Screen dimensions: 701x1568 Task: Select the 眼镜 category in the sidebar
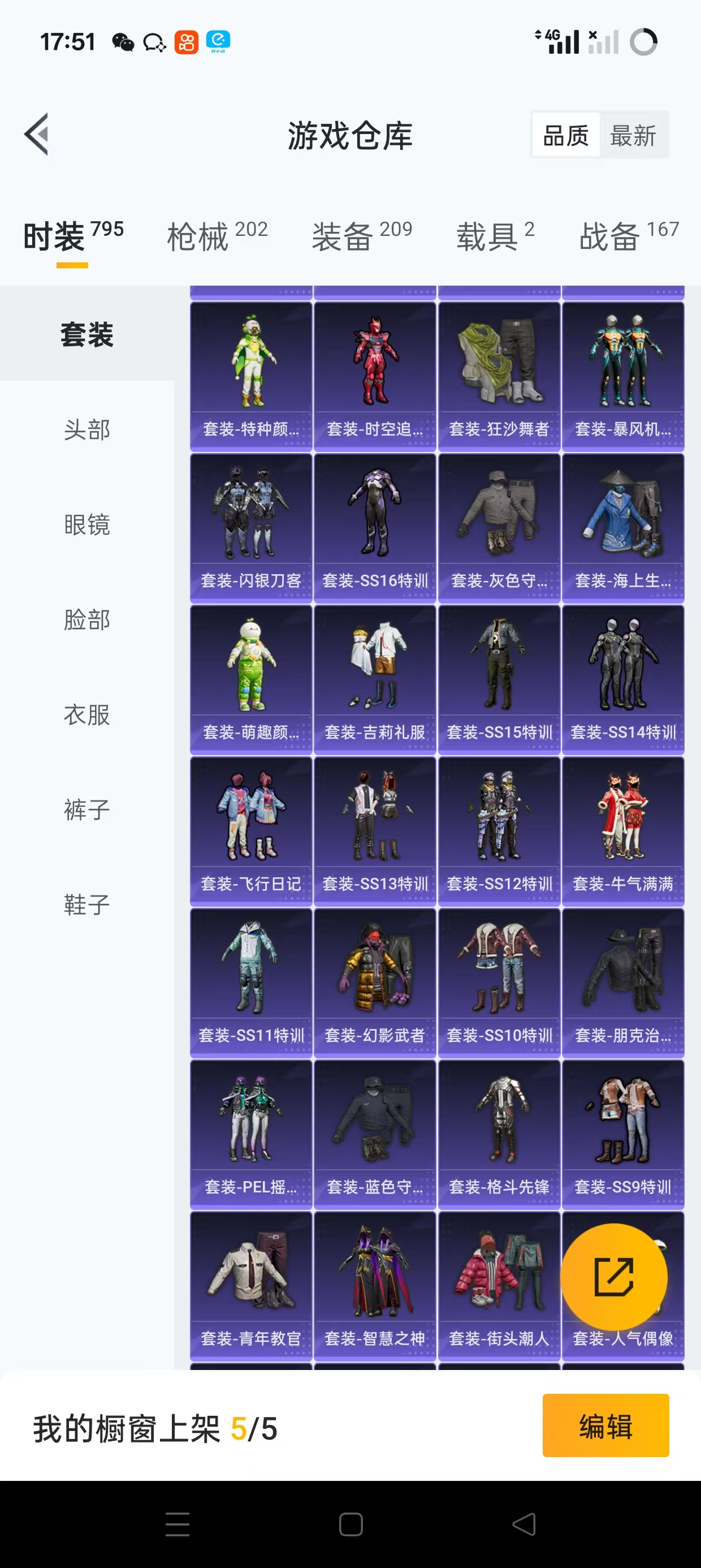[87, 525]
